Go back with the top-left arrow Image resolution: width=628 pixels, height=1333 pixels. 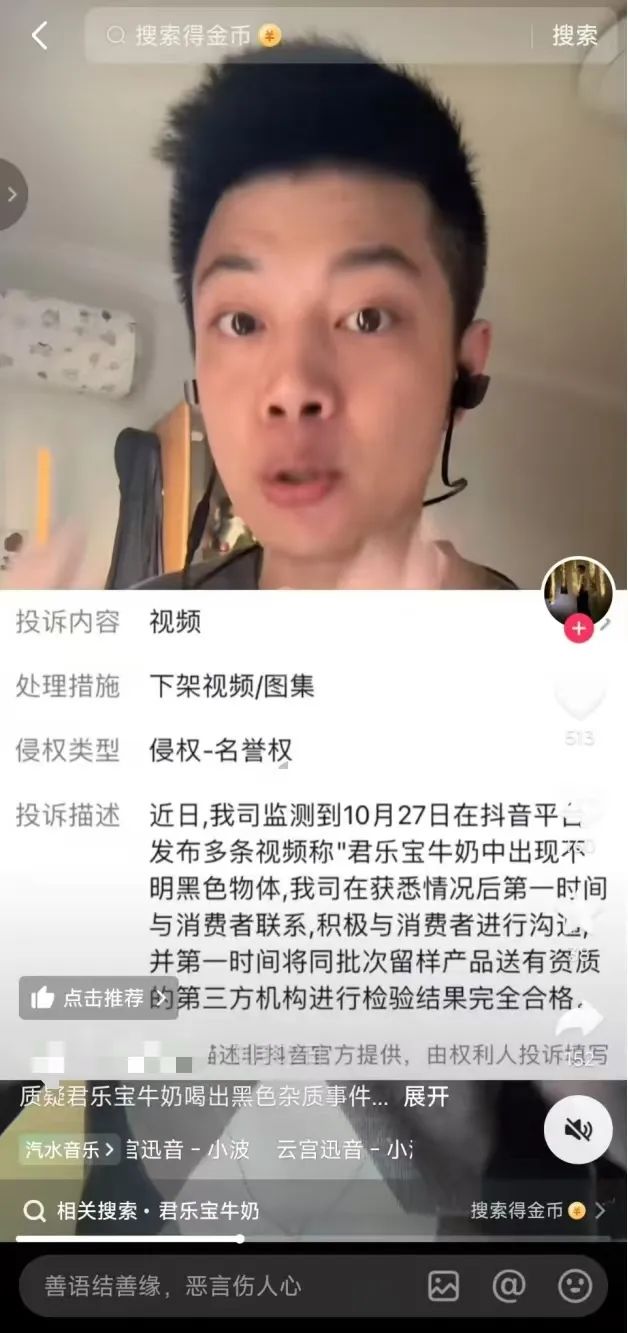tap(40, 36)
